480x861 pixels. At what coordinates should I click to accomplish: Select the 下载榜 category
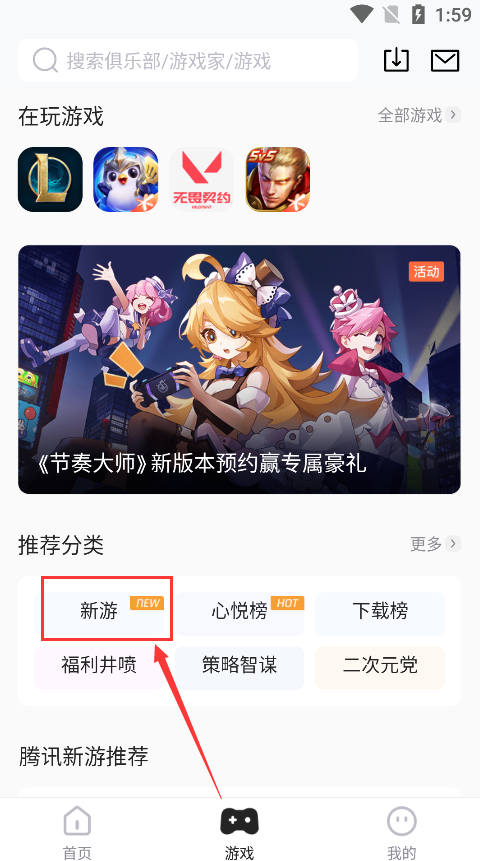coord(380,613)
